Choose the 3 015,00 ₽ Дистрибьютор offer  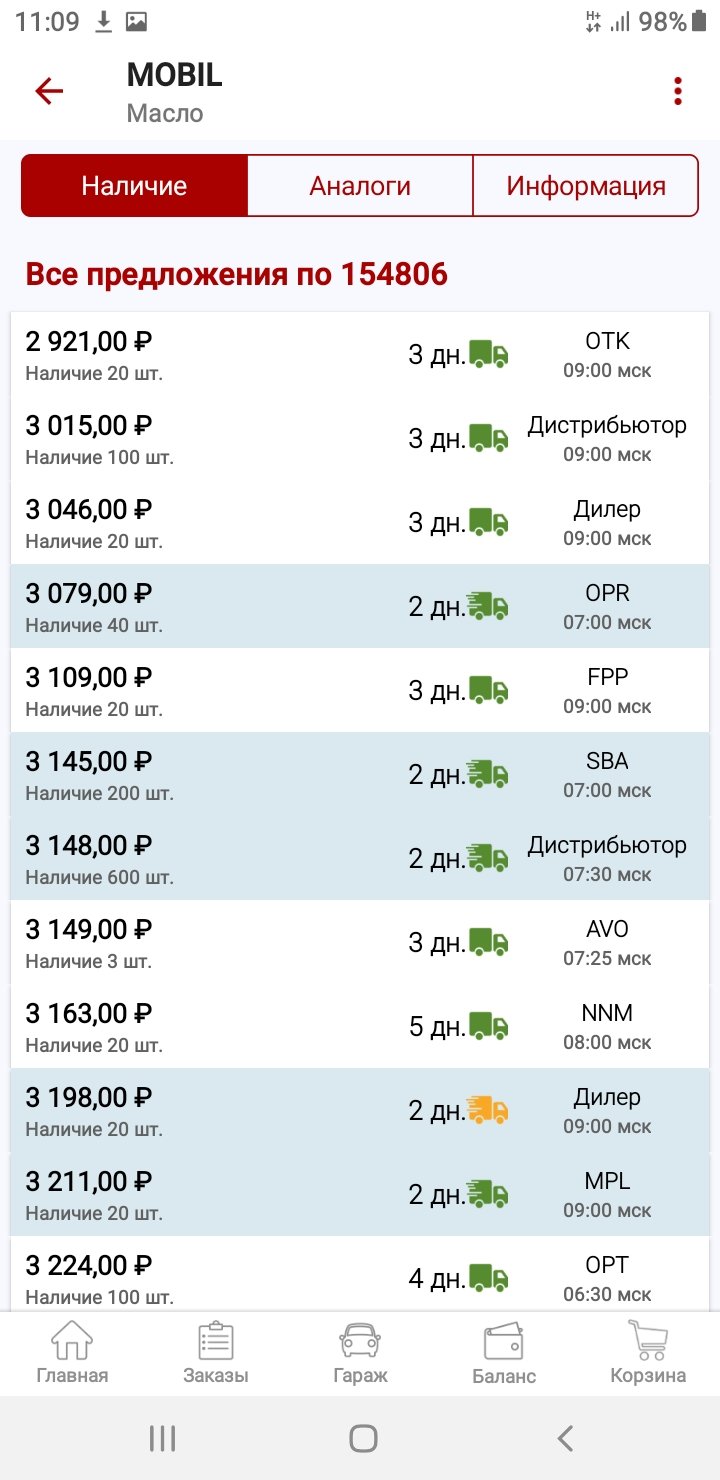point(360,439)
